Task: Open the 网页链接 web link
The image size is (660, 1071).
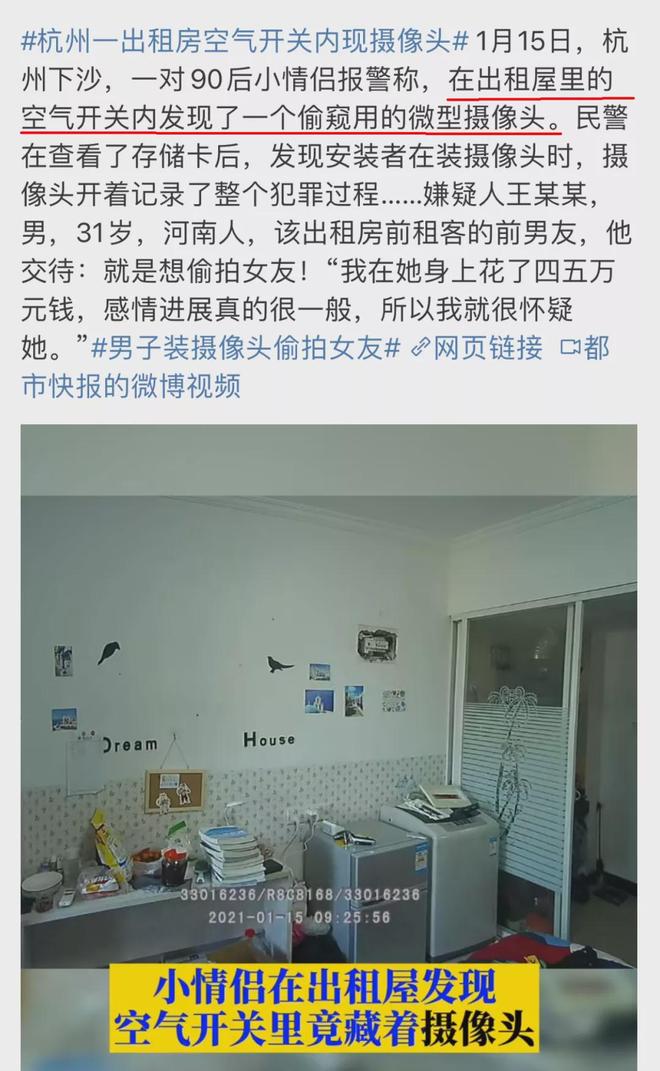Action: (476, 348)
